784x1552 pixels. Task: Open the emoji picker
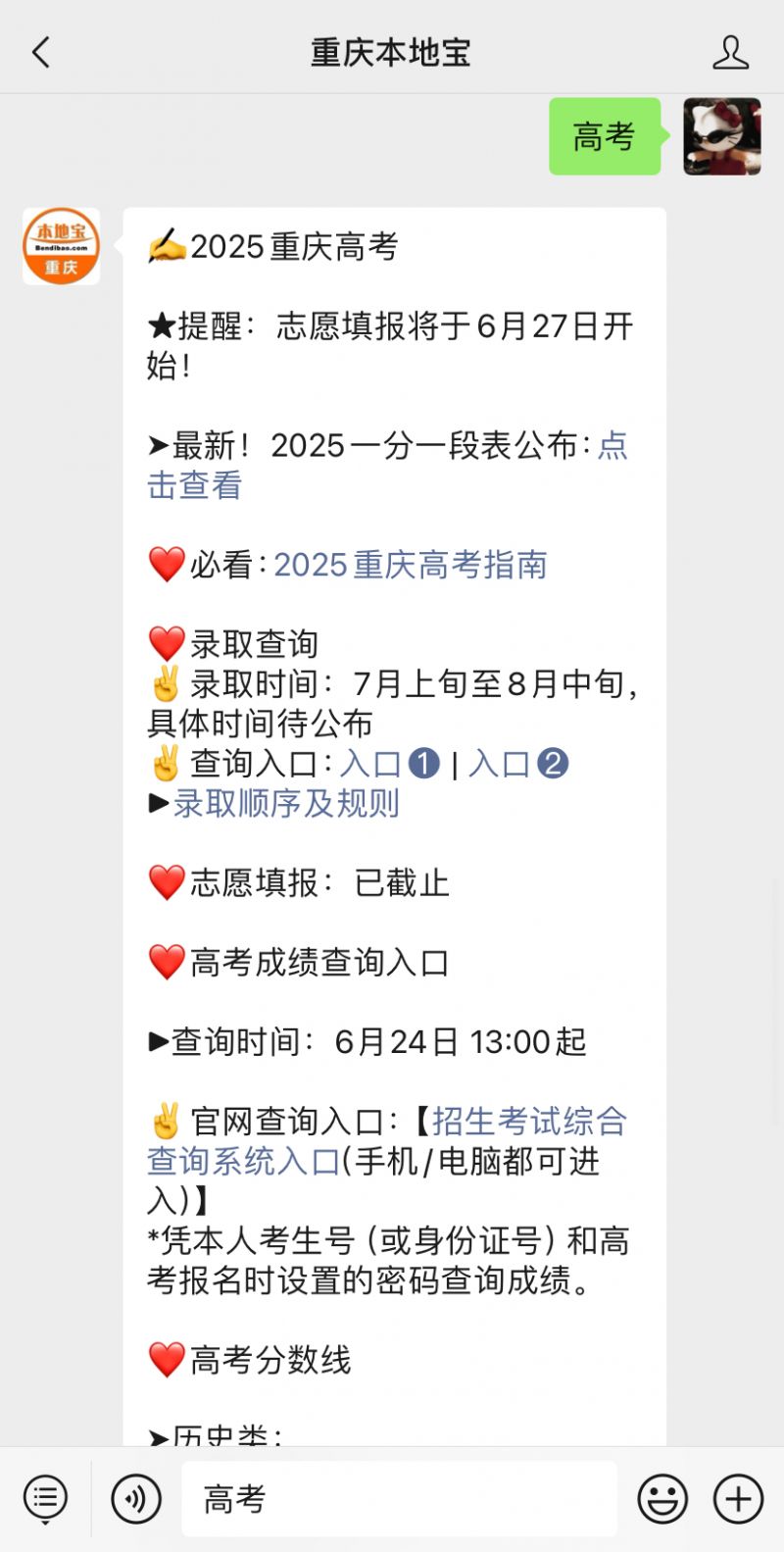click(x=661, y=1499)
